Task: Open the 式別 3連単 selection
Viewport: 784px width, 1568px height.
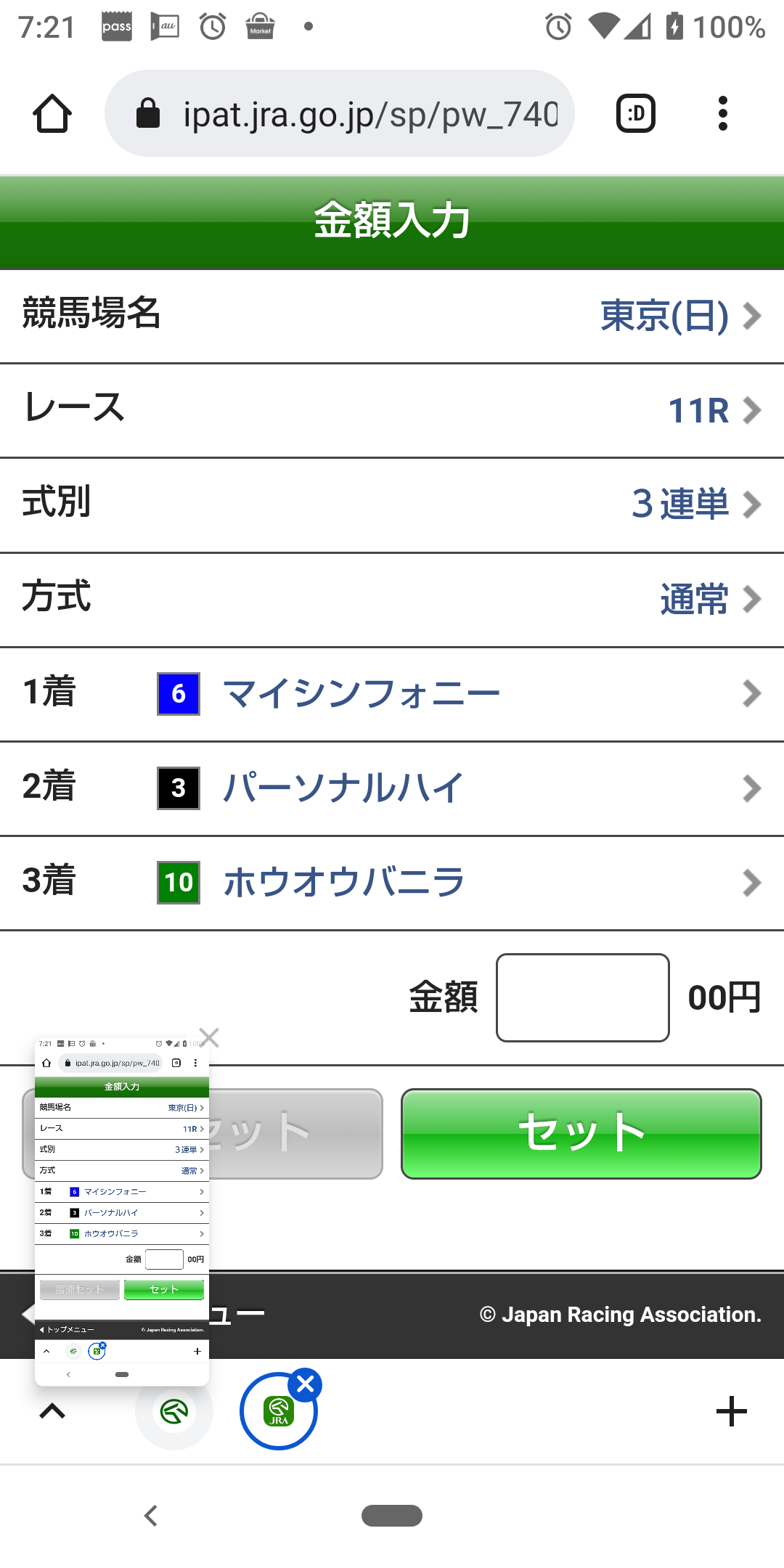Action: click(392, 504)
